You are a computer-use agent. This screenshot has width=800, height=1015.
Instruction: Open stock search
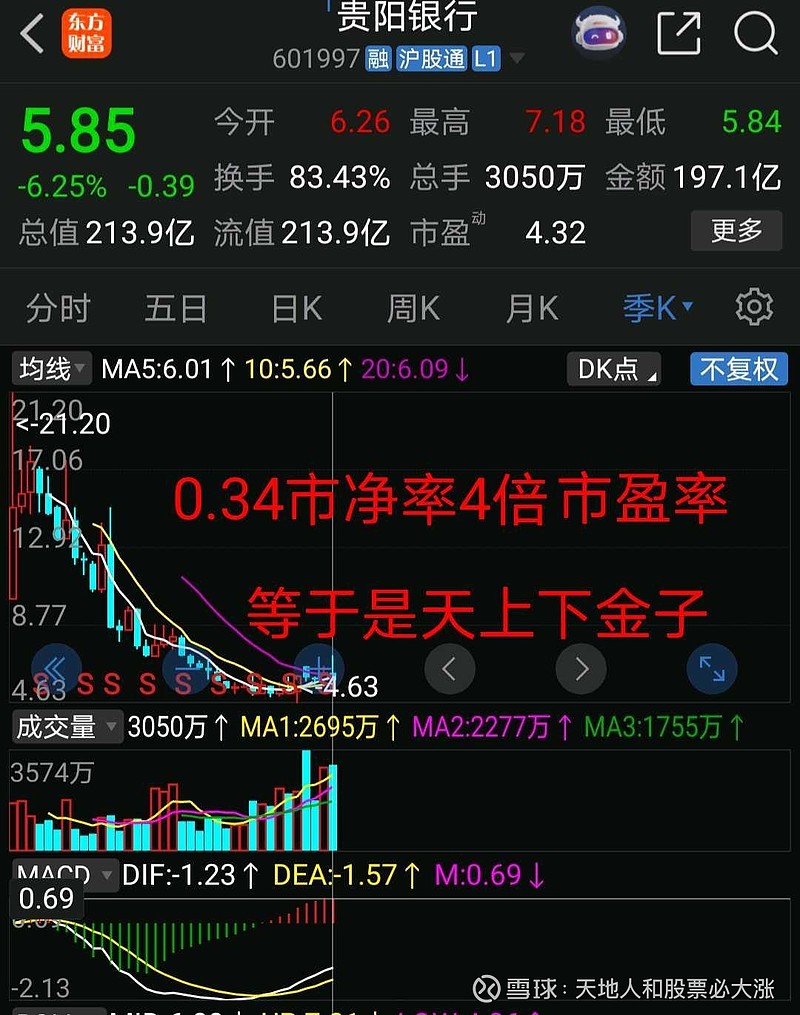tap(755, 33)
